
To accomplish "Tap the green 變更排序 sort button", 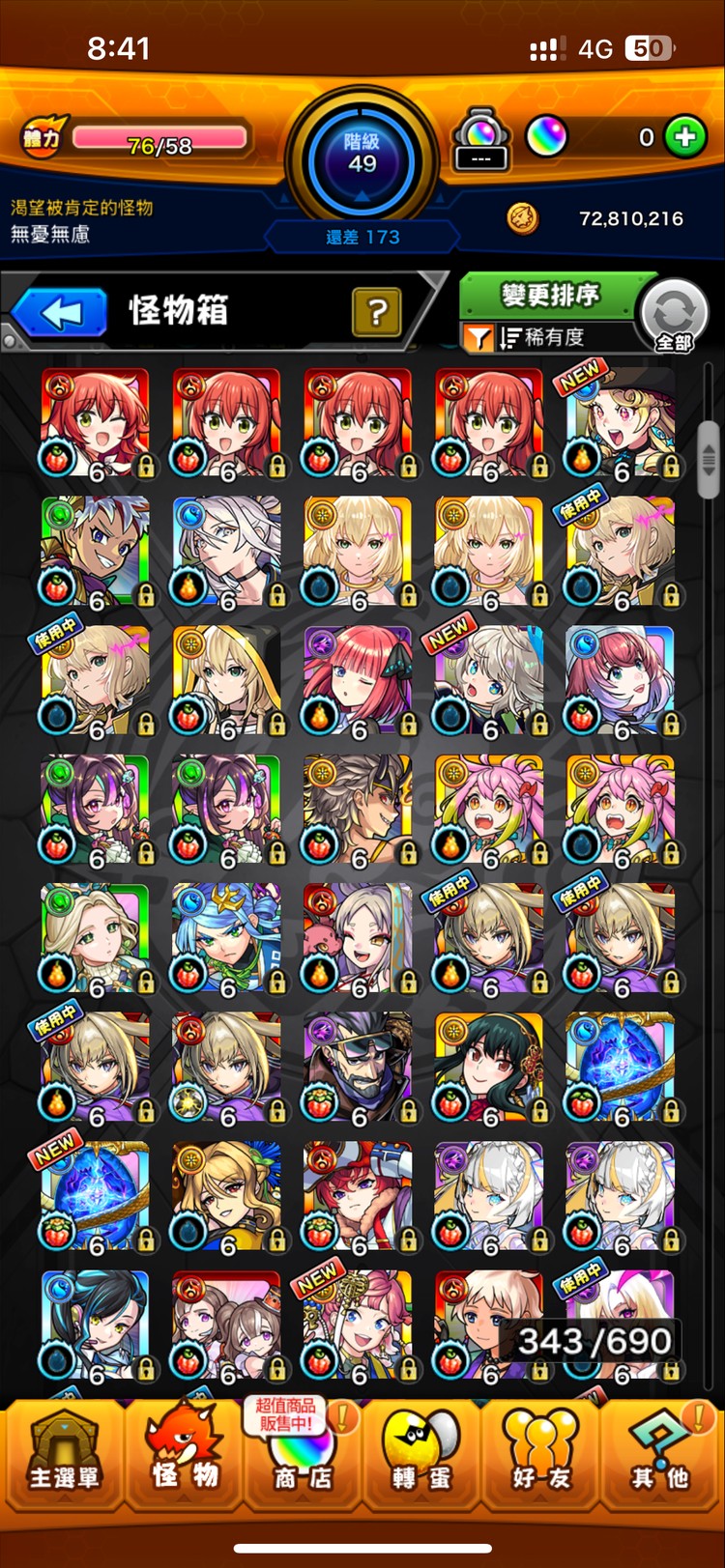I will click(549, 295).
